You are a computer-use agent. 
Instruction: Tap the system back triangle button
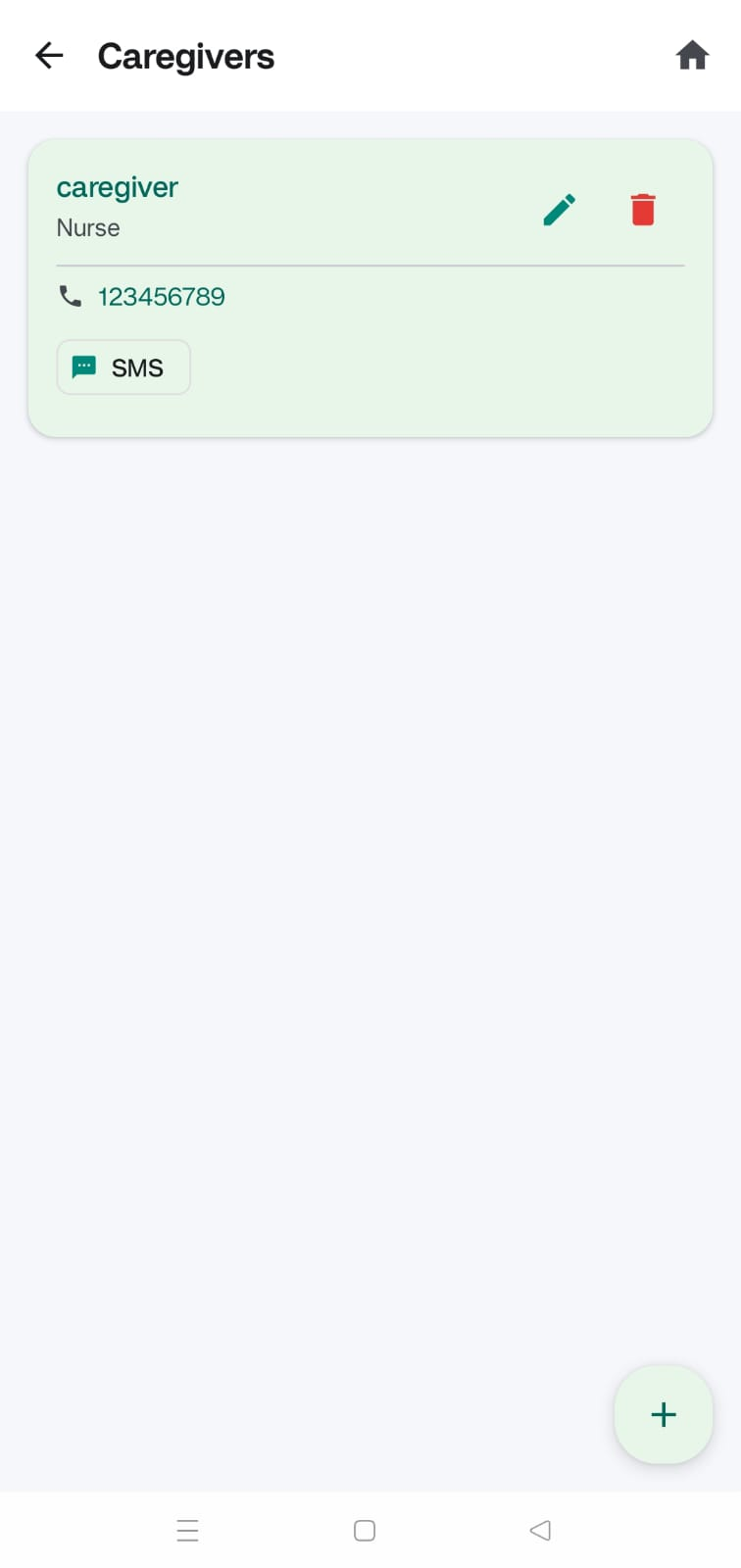click(x=540, y=1530)
